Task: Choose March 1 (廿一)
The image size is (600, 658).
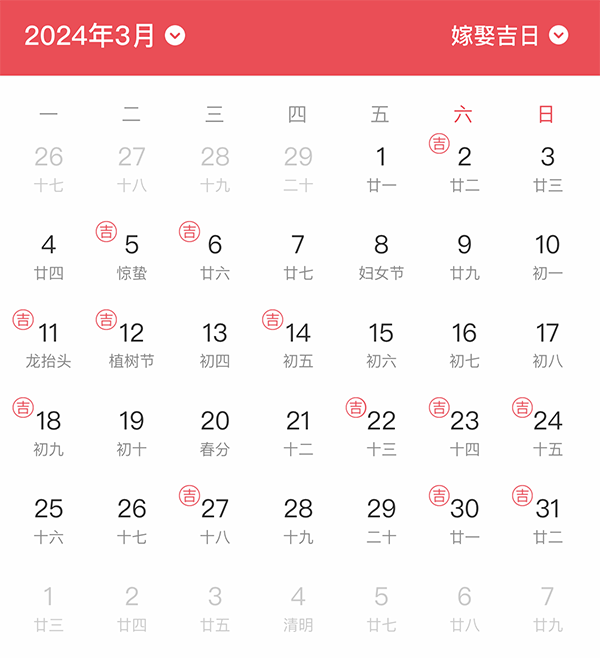Action: 381,167
